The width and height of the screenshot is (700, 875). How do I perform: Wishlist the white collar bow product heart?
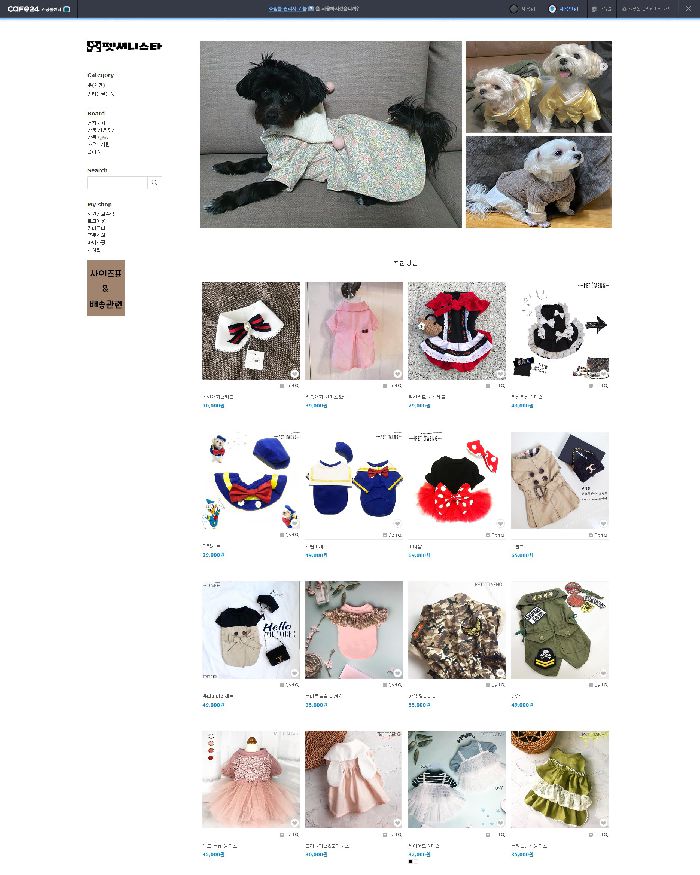(295, 374)
